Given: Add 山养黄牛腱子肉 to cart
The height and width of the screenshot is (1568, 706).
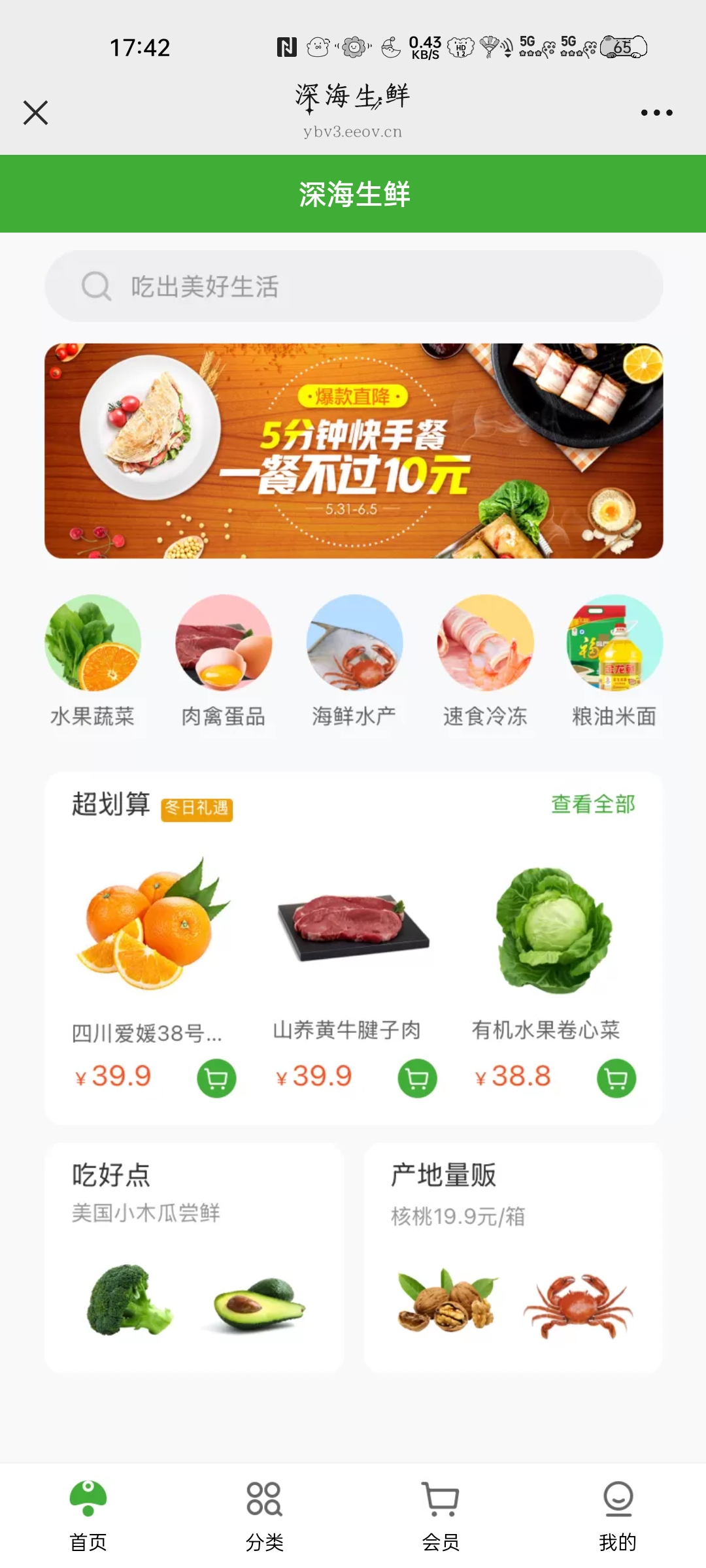Looking at the screenshot, I should (417, 1078).
